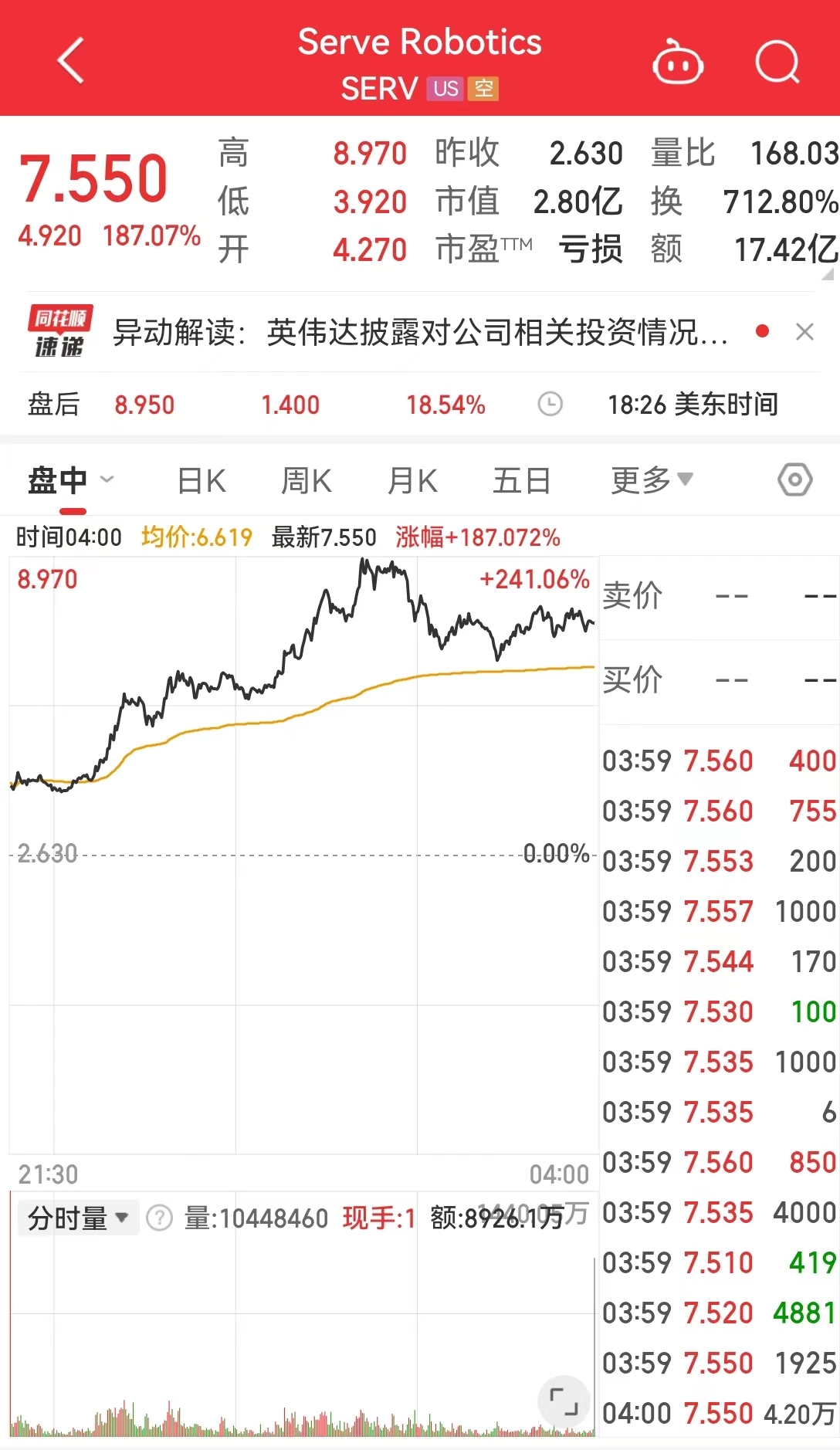Expand the quote details corner arrow
The width and height of the screenshot is (840, 1450).
tap(828, 274)
